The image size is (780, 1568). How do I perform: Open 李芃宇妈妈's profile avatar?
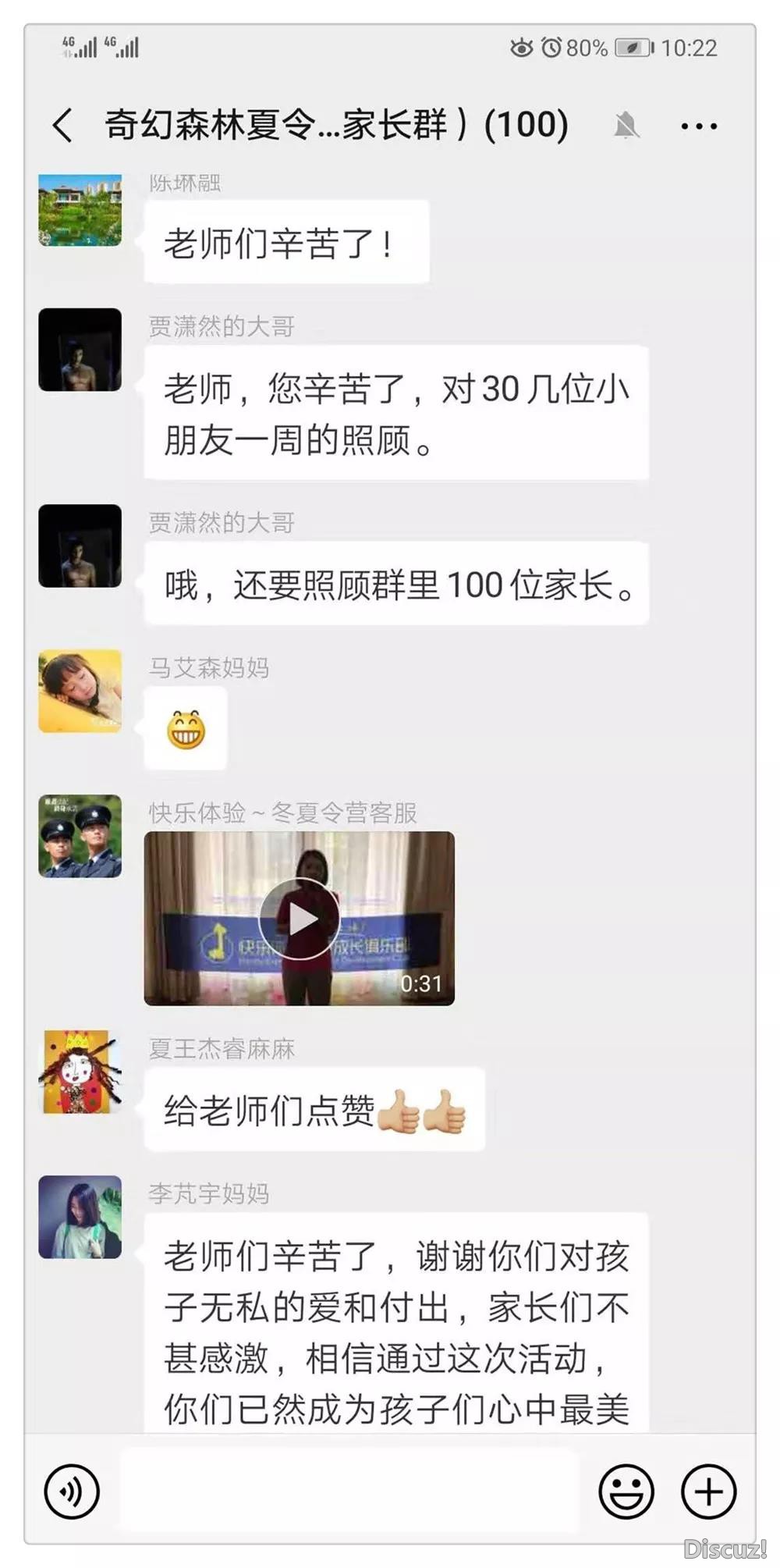[80, 1217]
